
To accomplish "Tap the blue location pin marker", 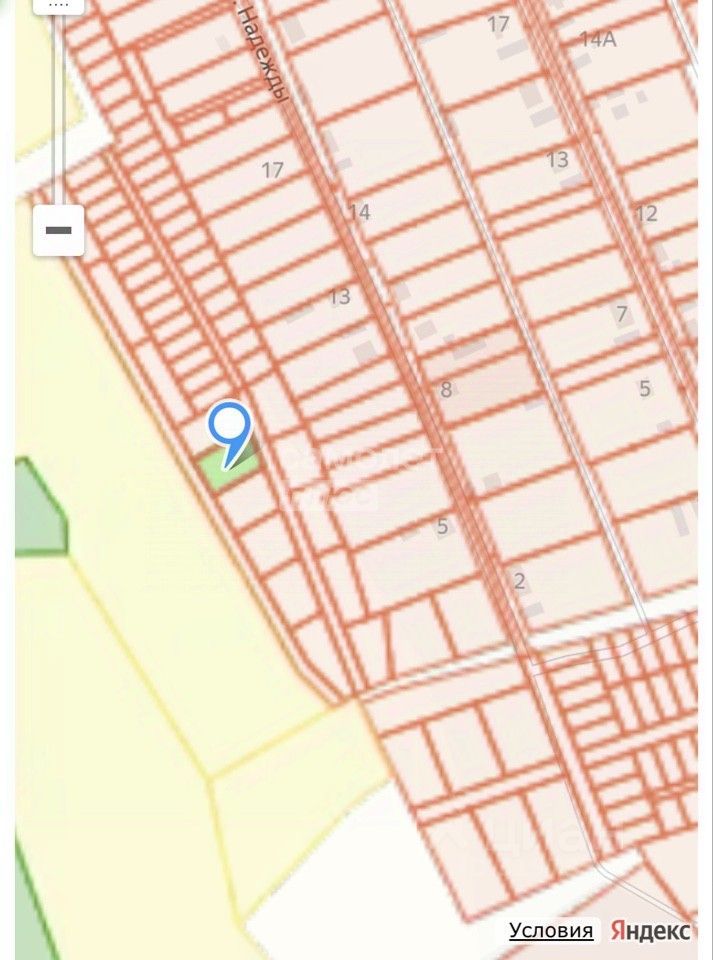I will tap(231, 428).
